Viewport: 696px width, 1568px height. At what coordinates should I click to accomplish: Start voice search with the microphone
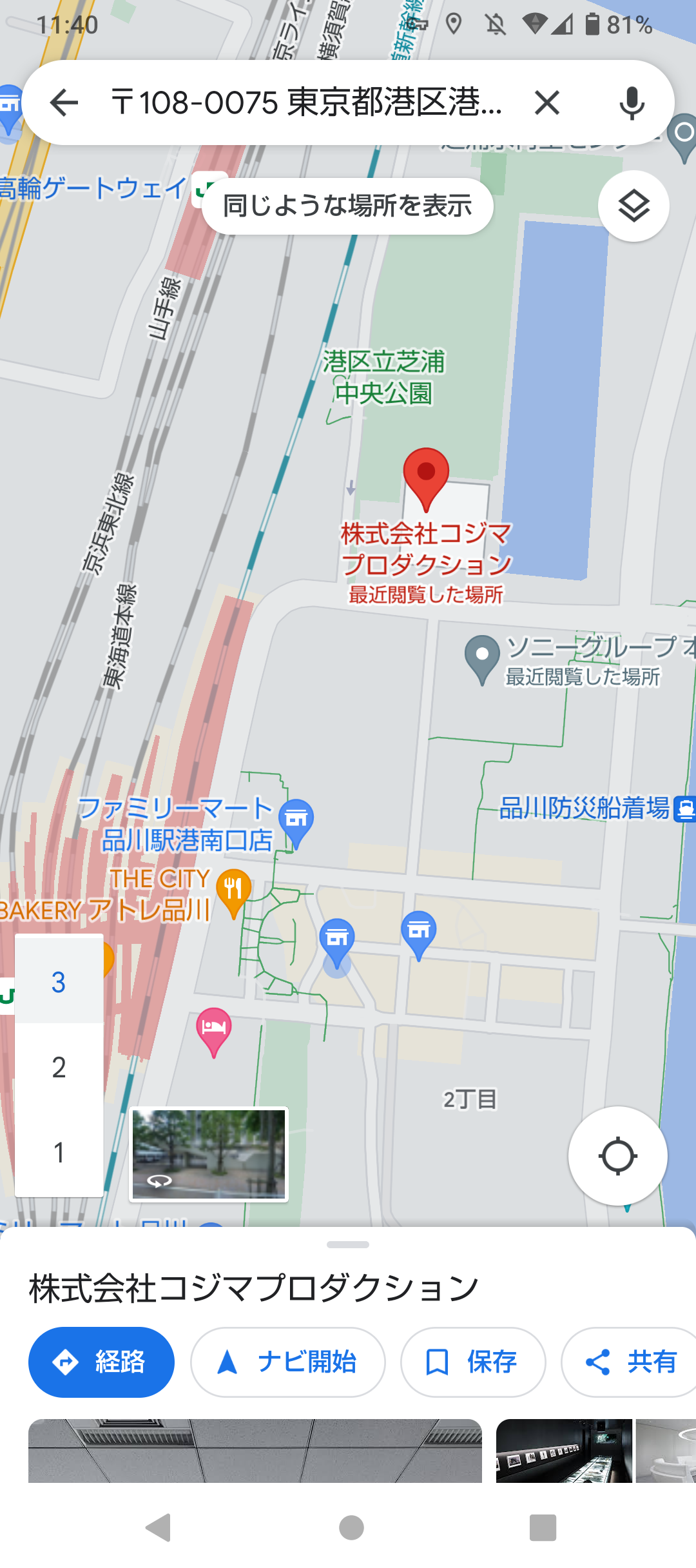(x=632, y=103)
